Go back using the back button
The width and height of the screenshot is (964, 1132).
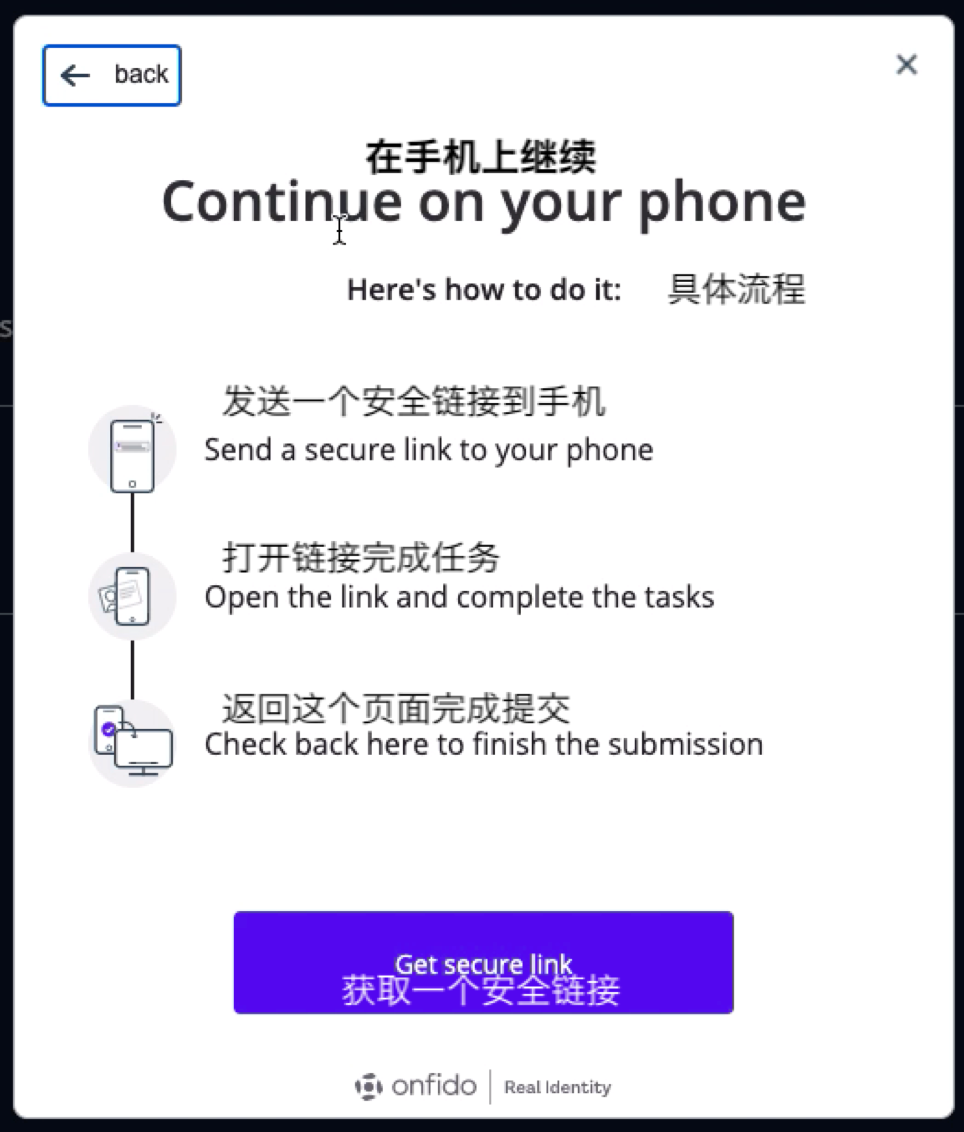pyautogui.click(x=111, y=75)
